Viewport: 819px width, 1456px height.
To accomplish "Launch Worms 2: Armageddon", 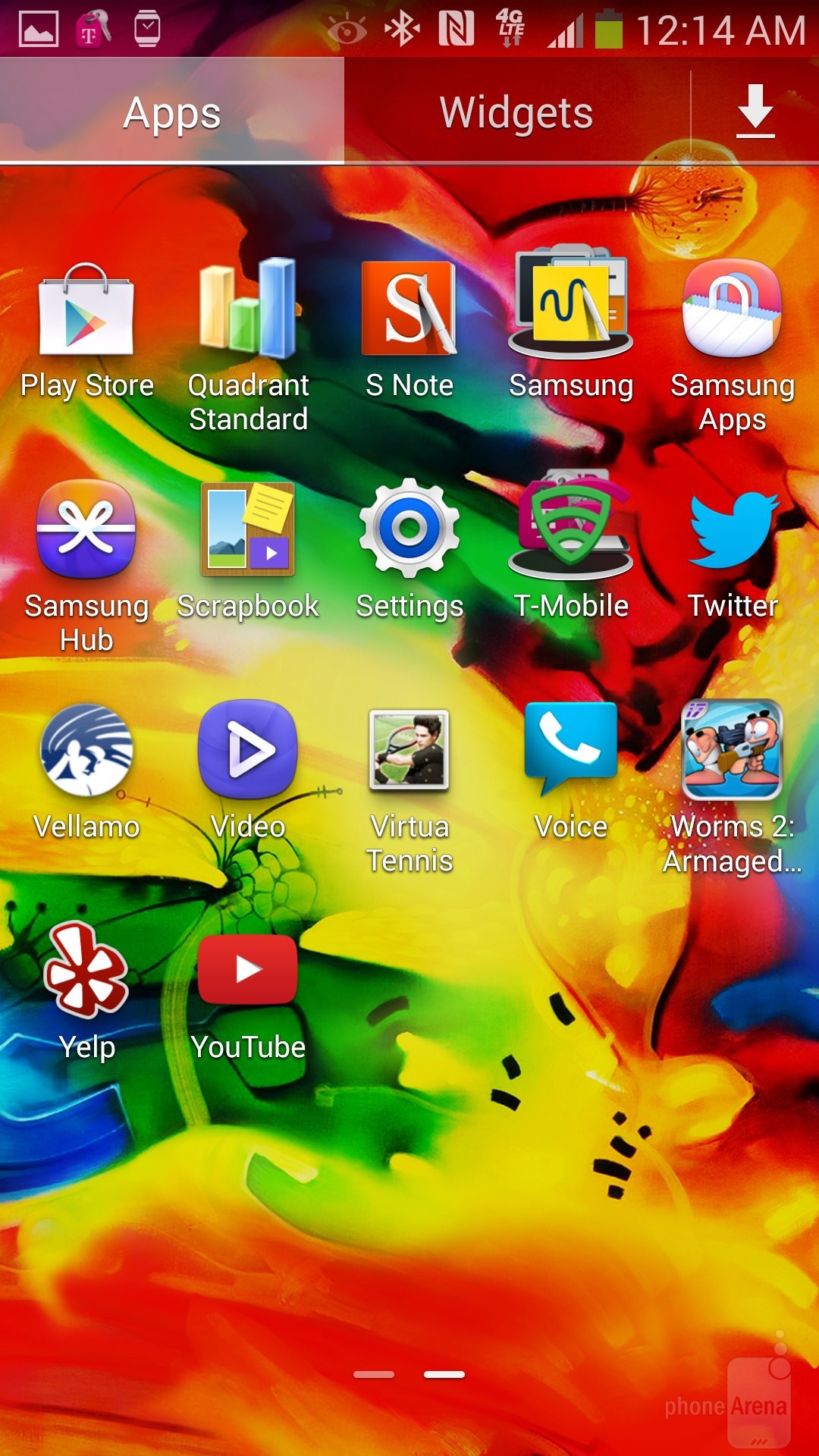I will [x=733, y=749].
